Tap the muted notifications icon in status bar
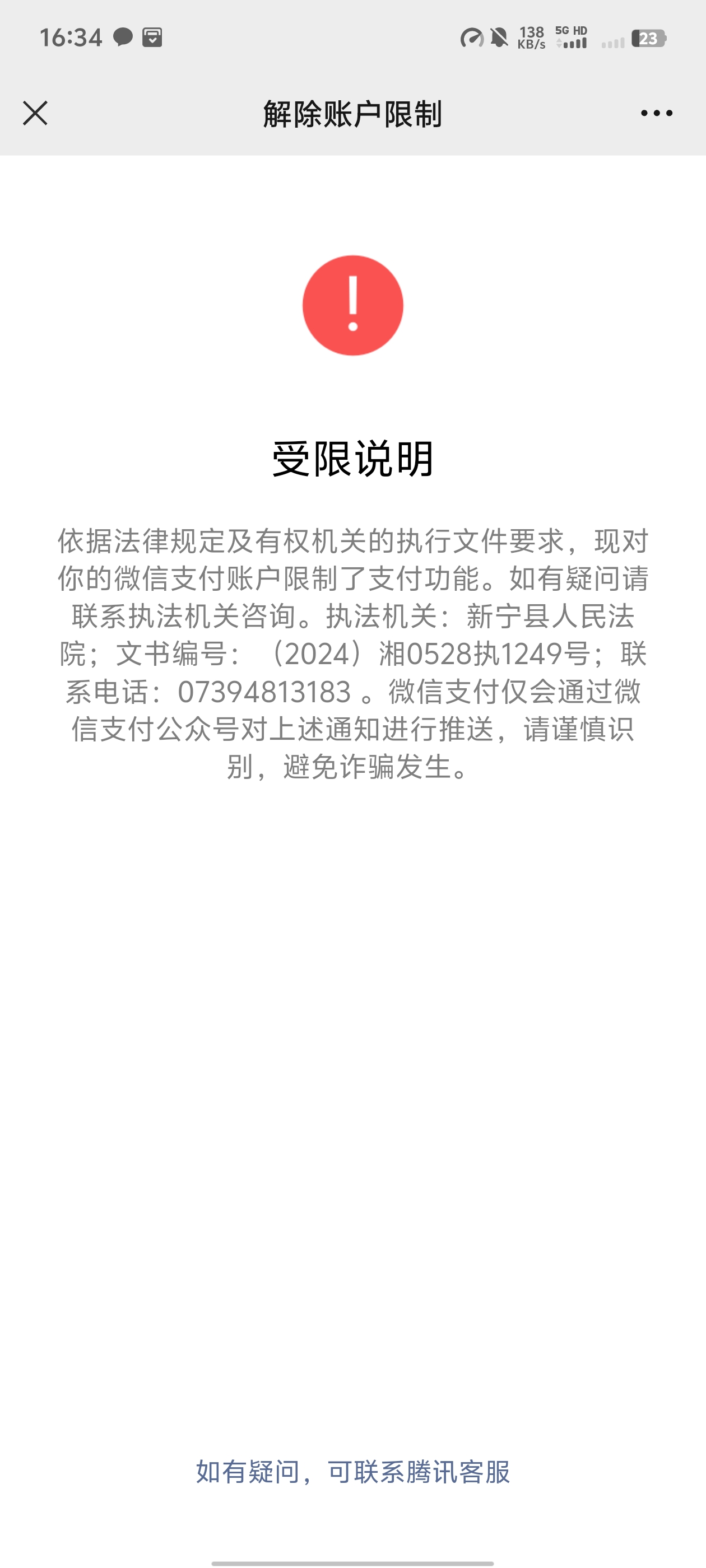The image size is (706, 1568). pos(498,38)
